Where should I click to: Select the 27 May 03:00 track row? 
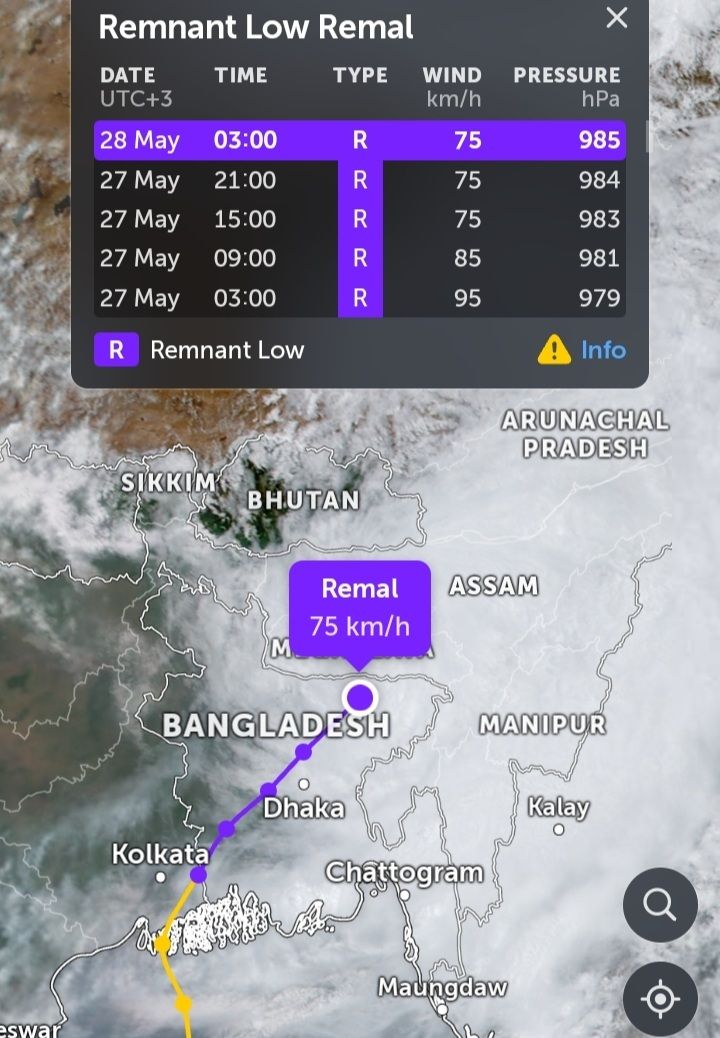point(360,298)
